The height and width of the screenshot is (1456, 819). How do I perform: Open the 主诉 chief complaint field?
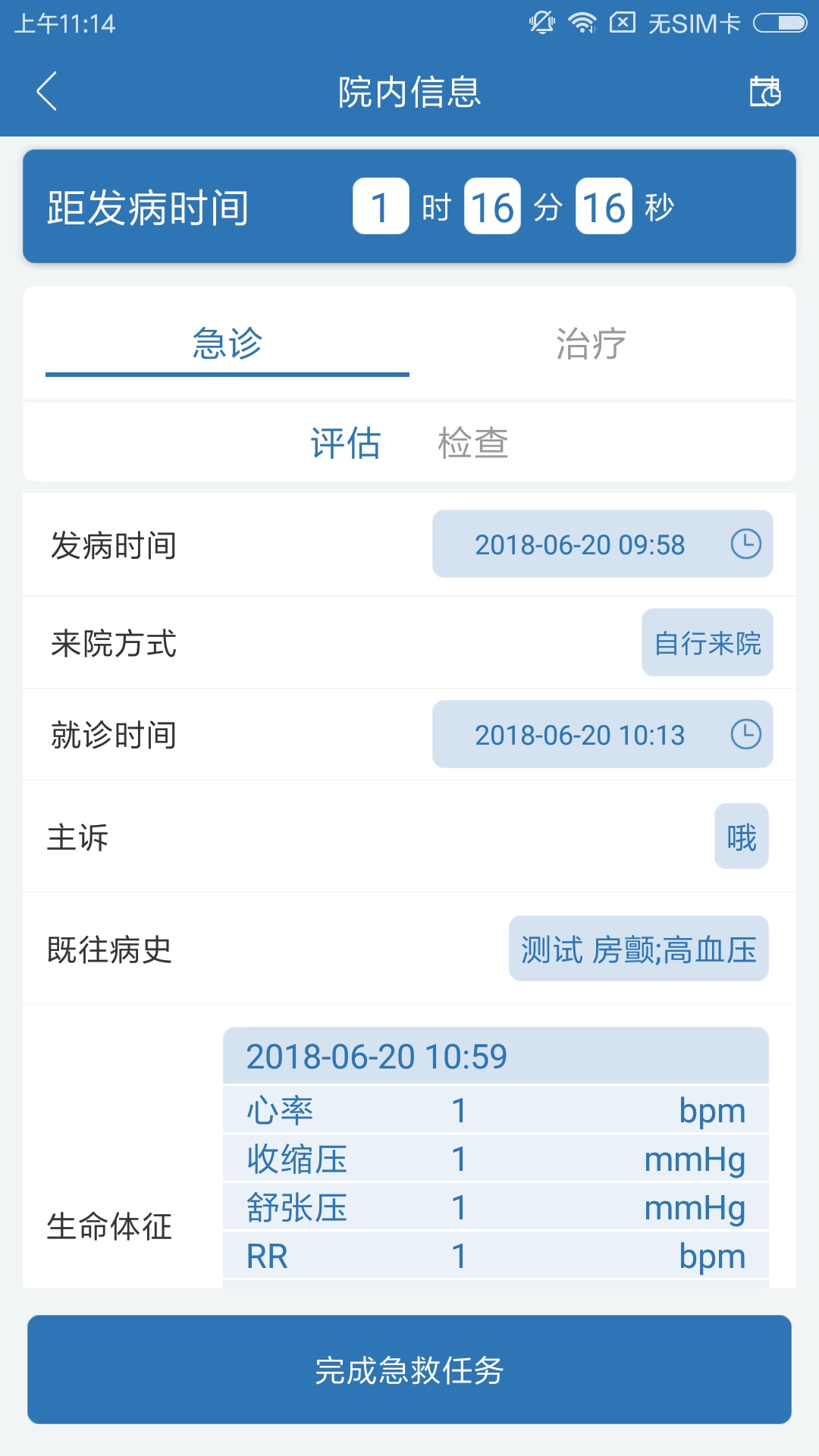[739, 836]
